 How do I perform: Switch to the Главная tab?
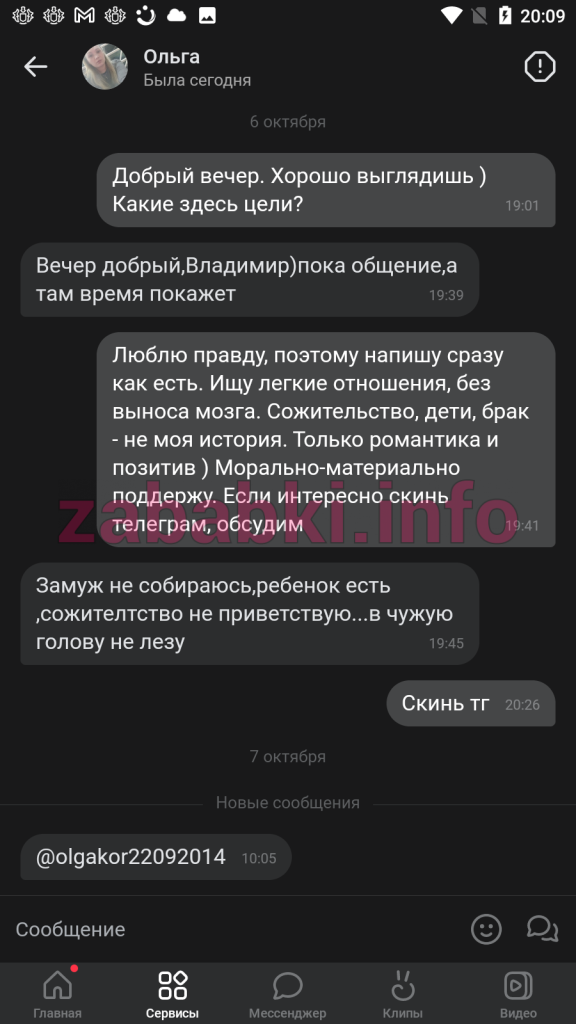(57, 993)
